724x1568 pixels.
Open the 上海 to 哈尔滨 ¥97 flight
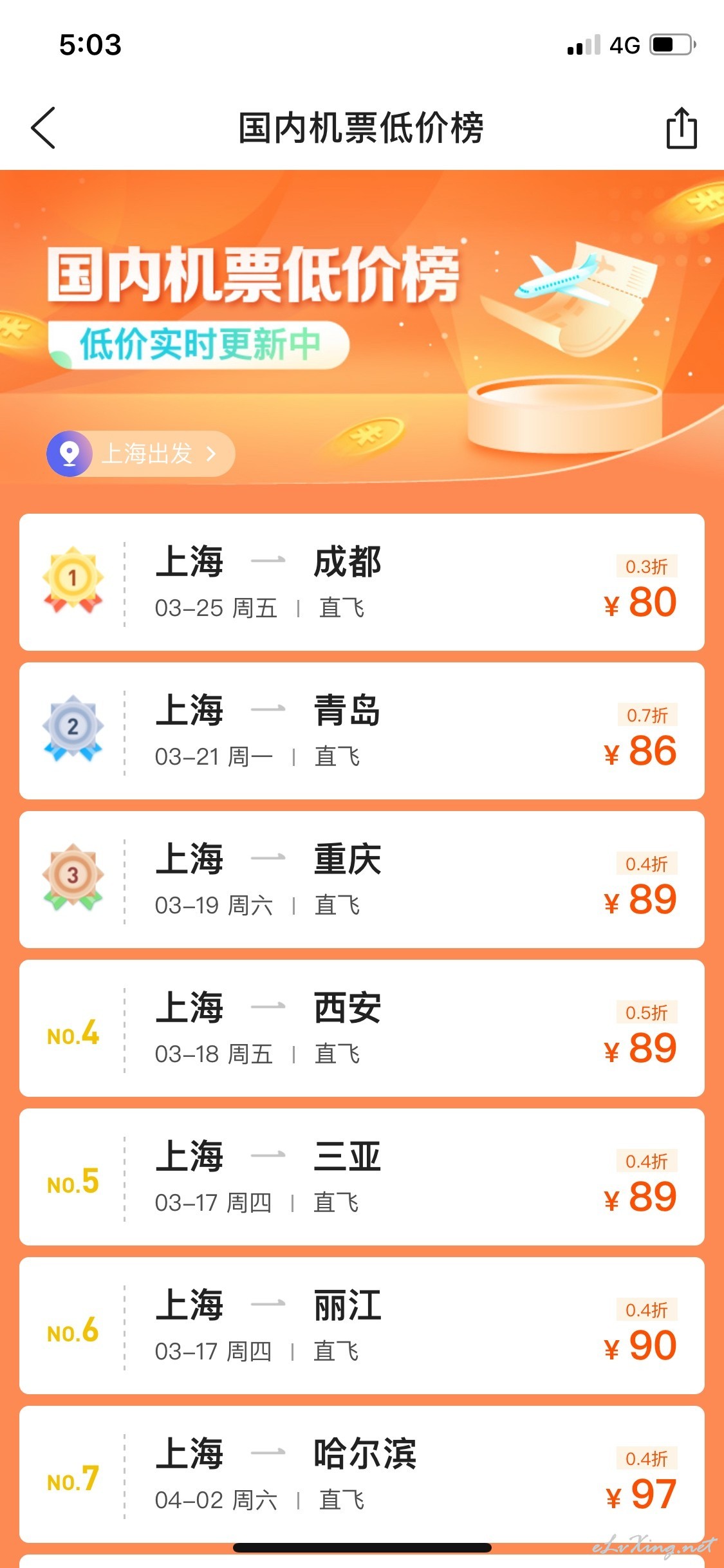362,1474
